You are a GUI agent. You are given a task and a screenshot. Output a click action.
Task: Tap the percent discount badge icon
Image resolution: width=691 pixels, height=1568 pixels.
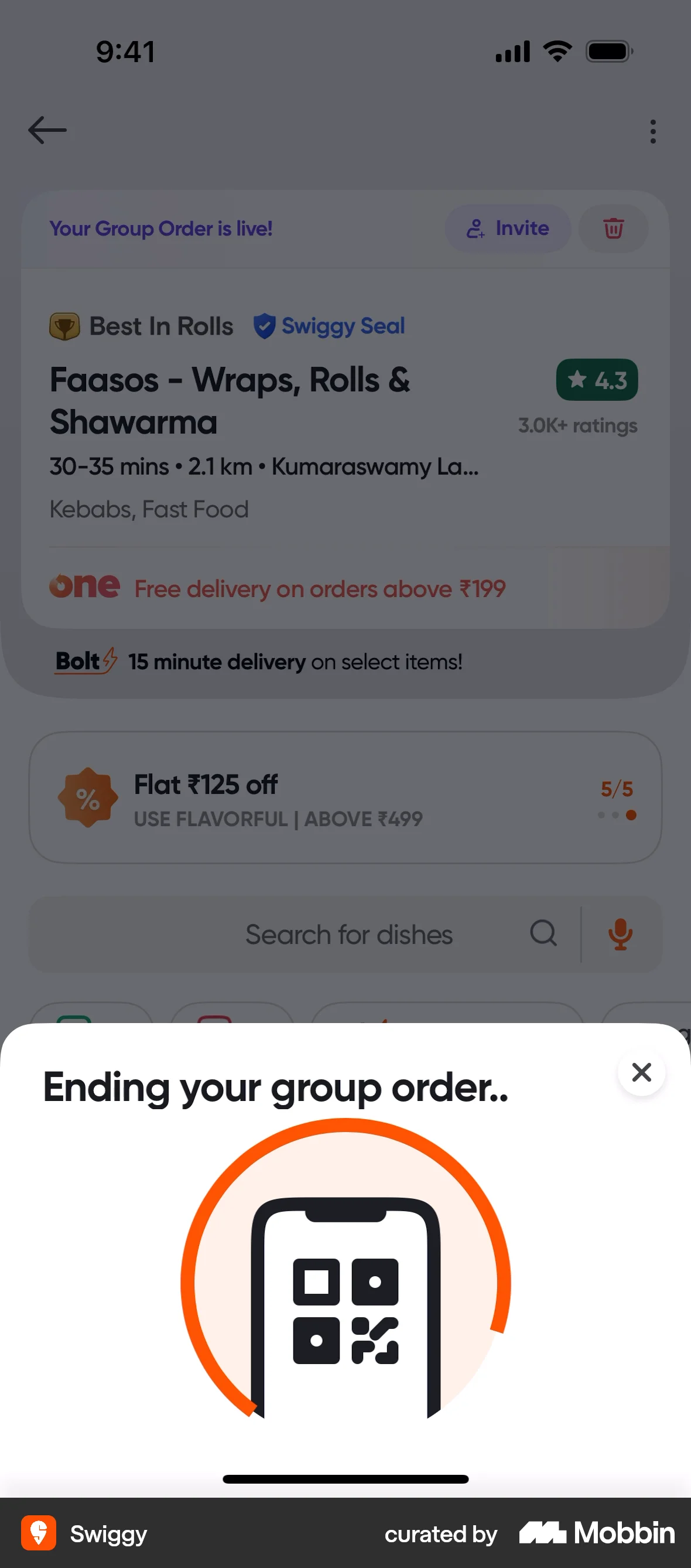(88, 798)
